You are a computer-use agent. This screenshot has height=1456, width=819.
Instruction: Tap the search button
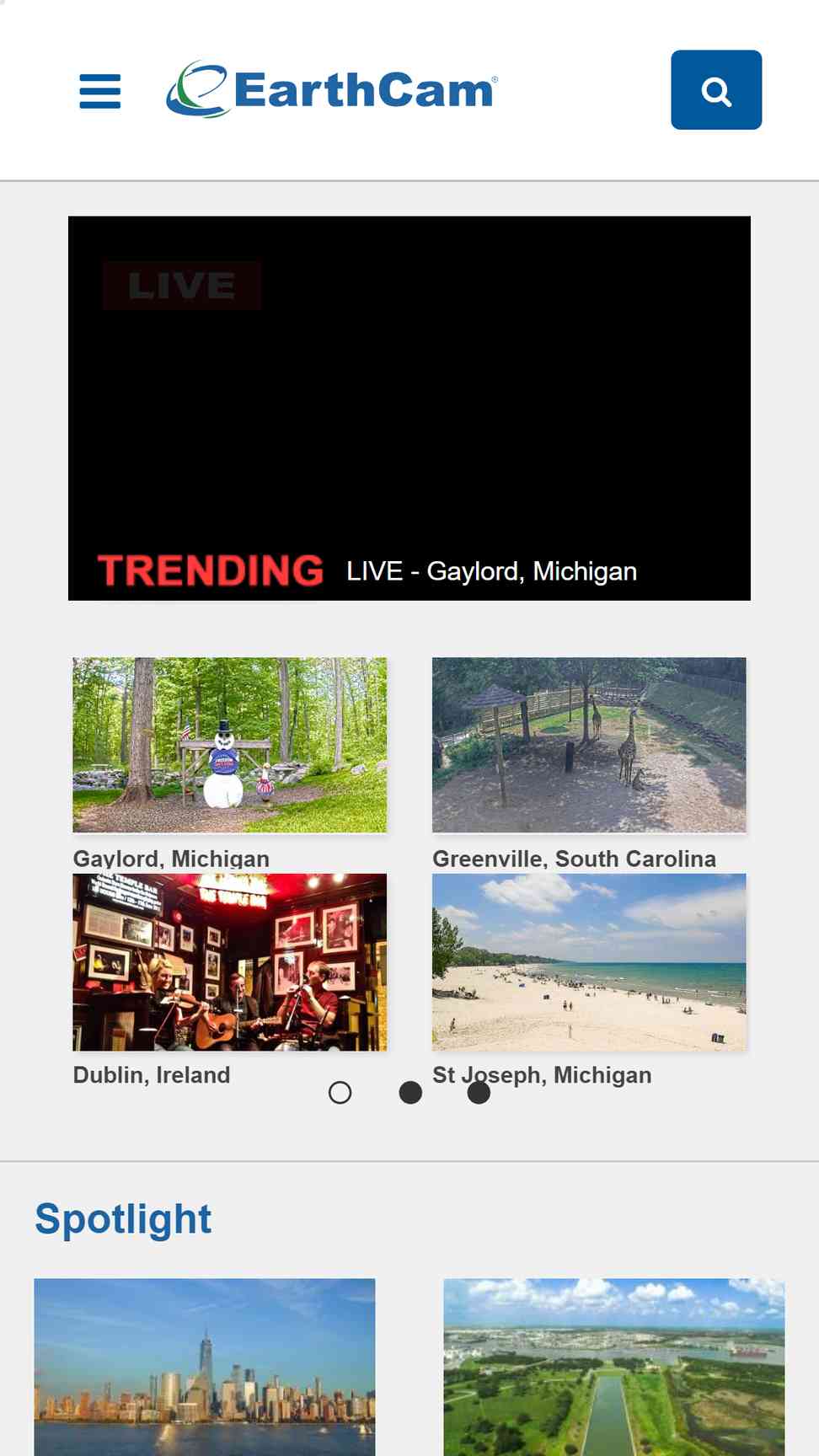(x=716, y=90)
